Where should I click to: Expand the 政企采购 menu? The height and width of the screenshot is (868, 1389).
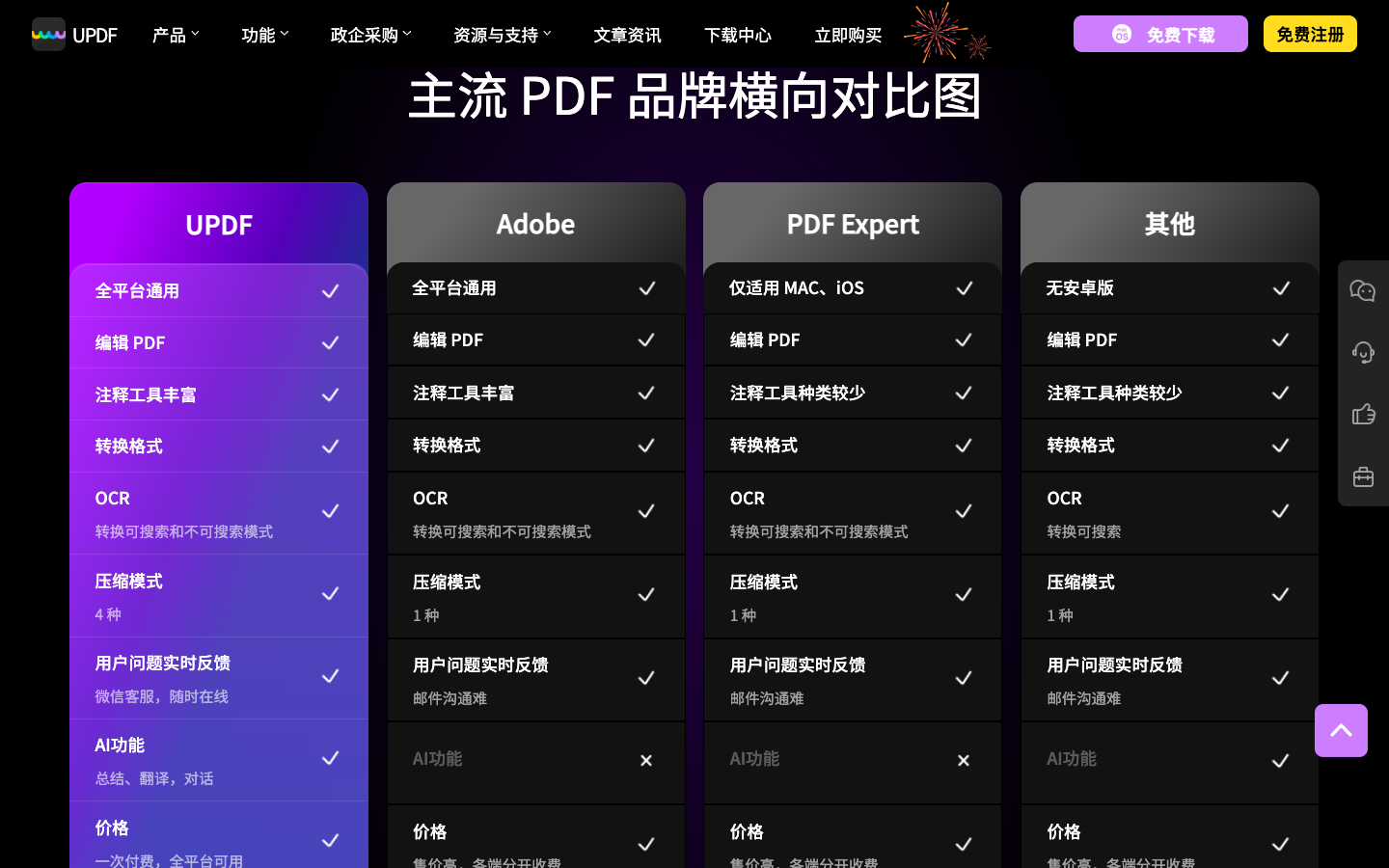[371, 35]
